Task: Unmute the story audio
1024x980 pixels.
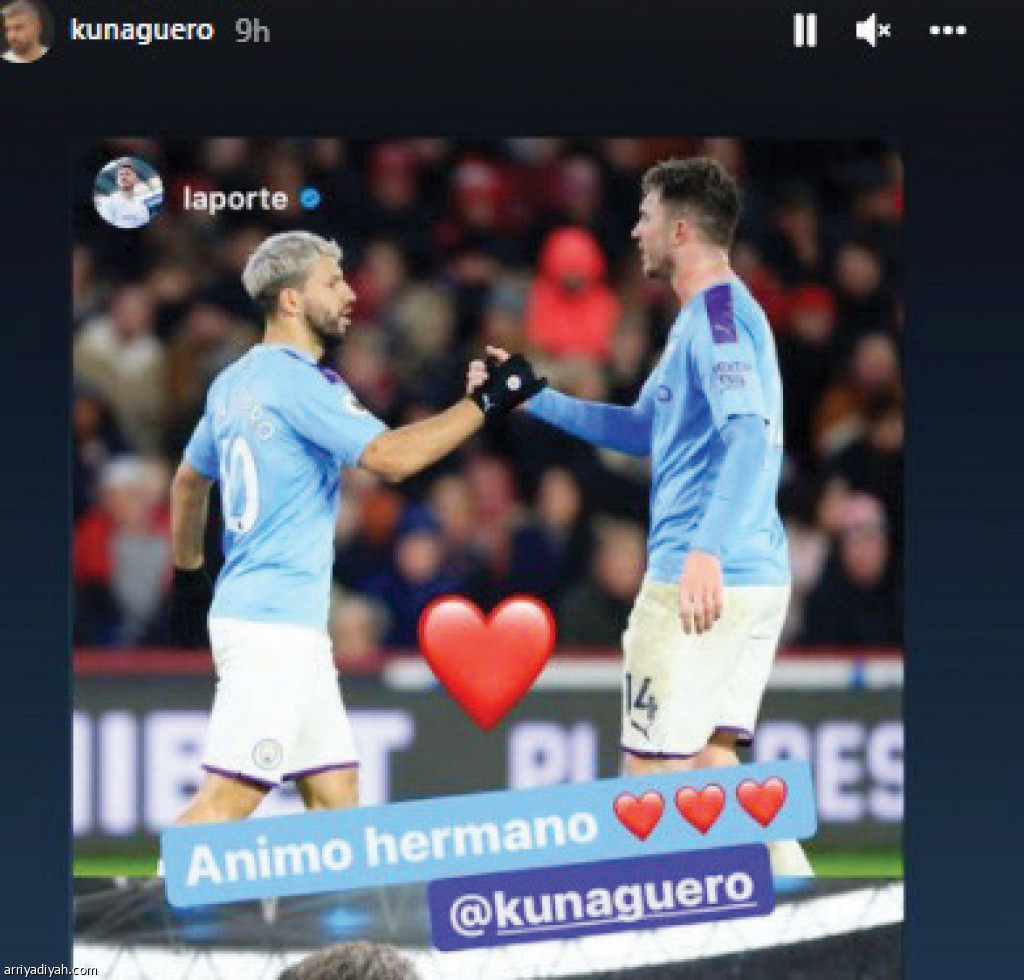Action: 872,30
